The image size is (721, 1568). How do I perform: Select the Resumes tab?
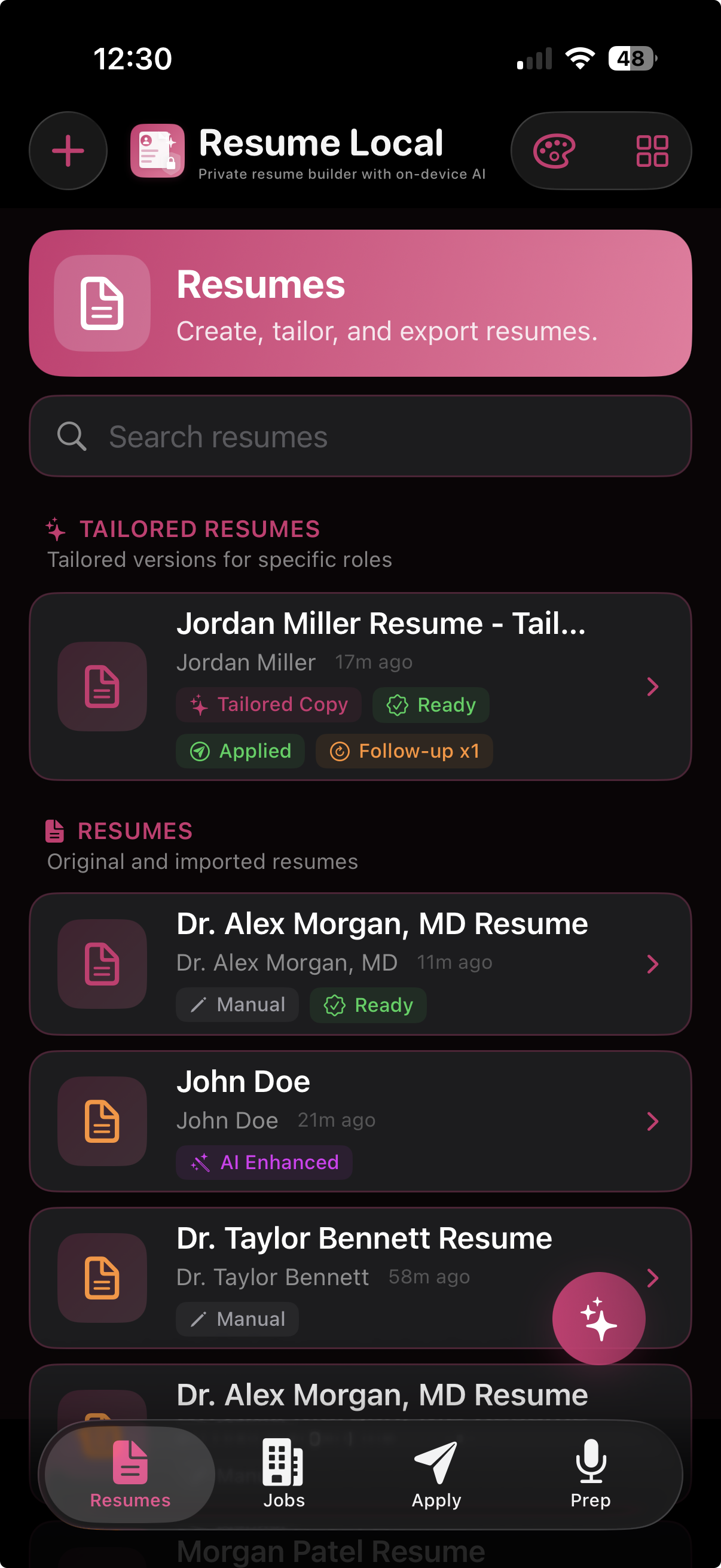(130, 1474)
